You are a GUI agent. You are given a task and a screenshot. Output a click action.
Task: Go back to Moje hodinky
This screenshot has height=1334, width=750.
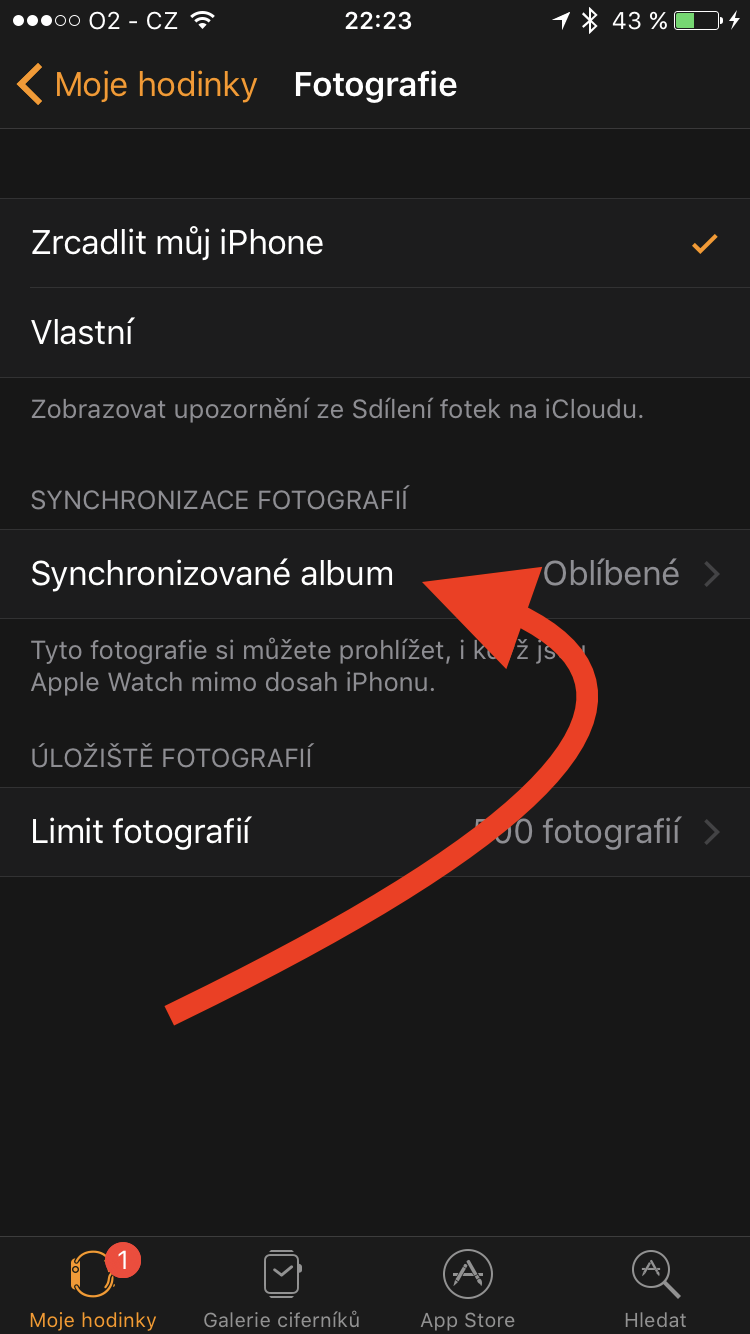pos(137,85)
